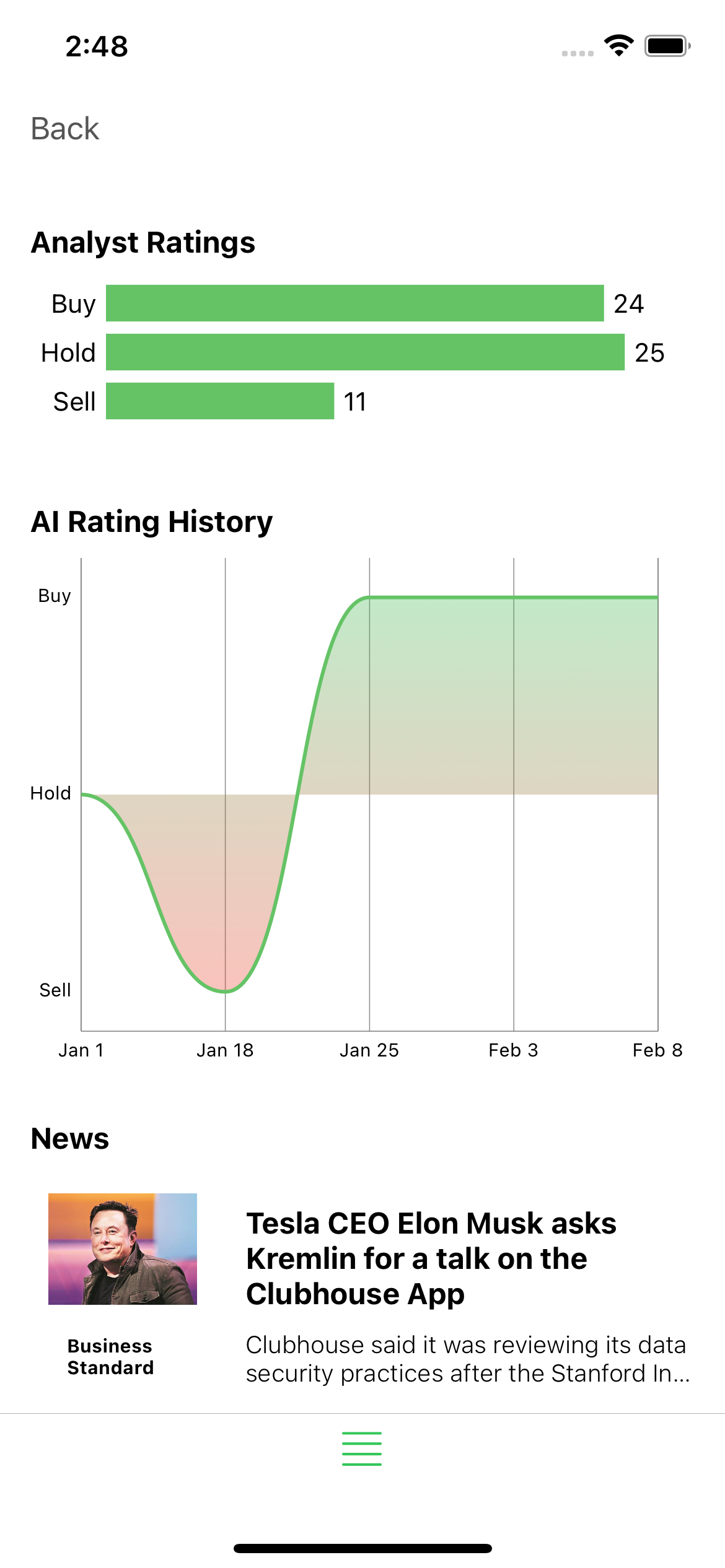
Task: Select the Hold rating bar
Action: click(x=366, y=352)
